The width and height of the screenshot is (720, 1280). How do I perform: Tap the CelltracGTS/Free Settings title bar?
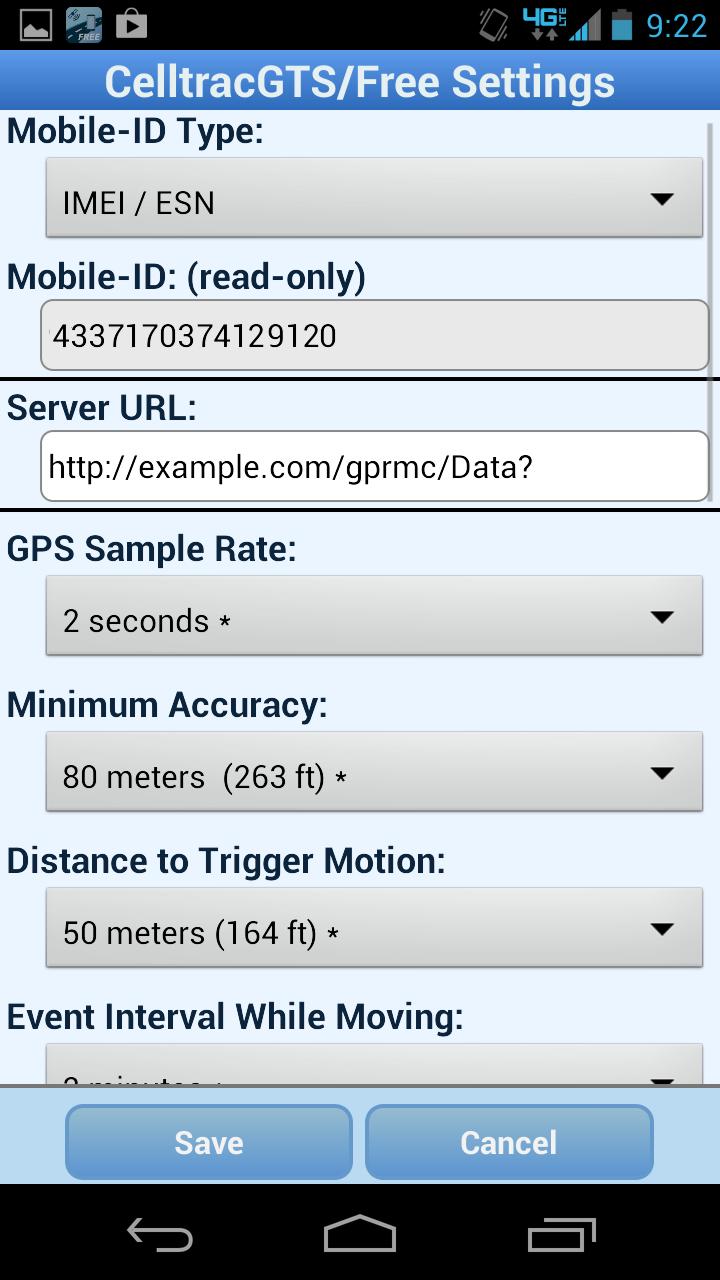tap(360, 80)
